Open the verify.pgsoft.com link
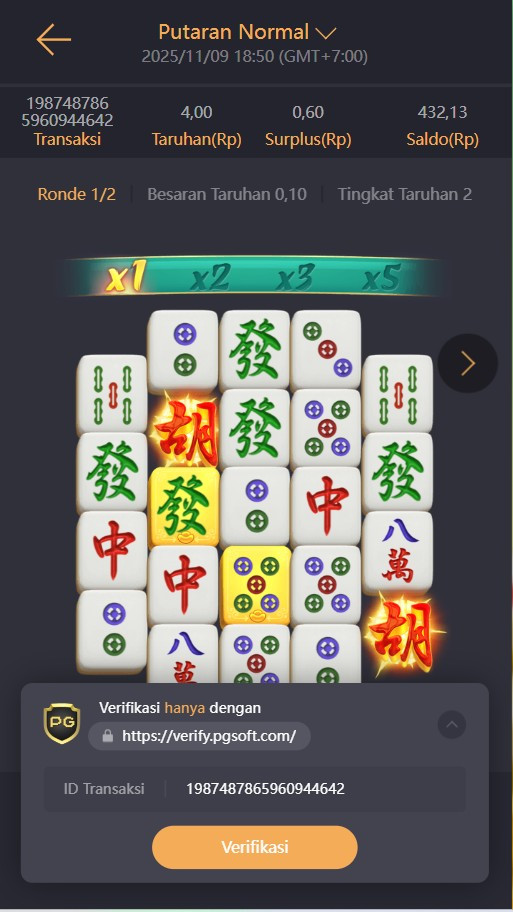 coord(200,736)
